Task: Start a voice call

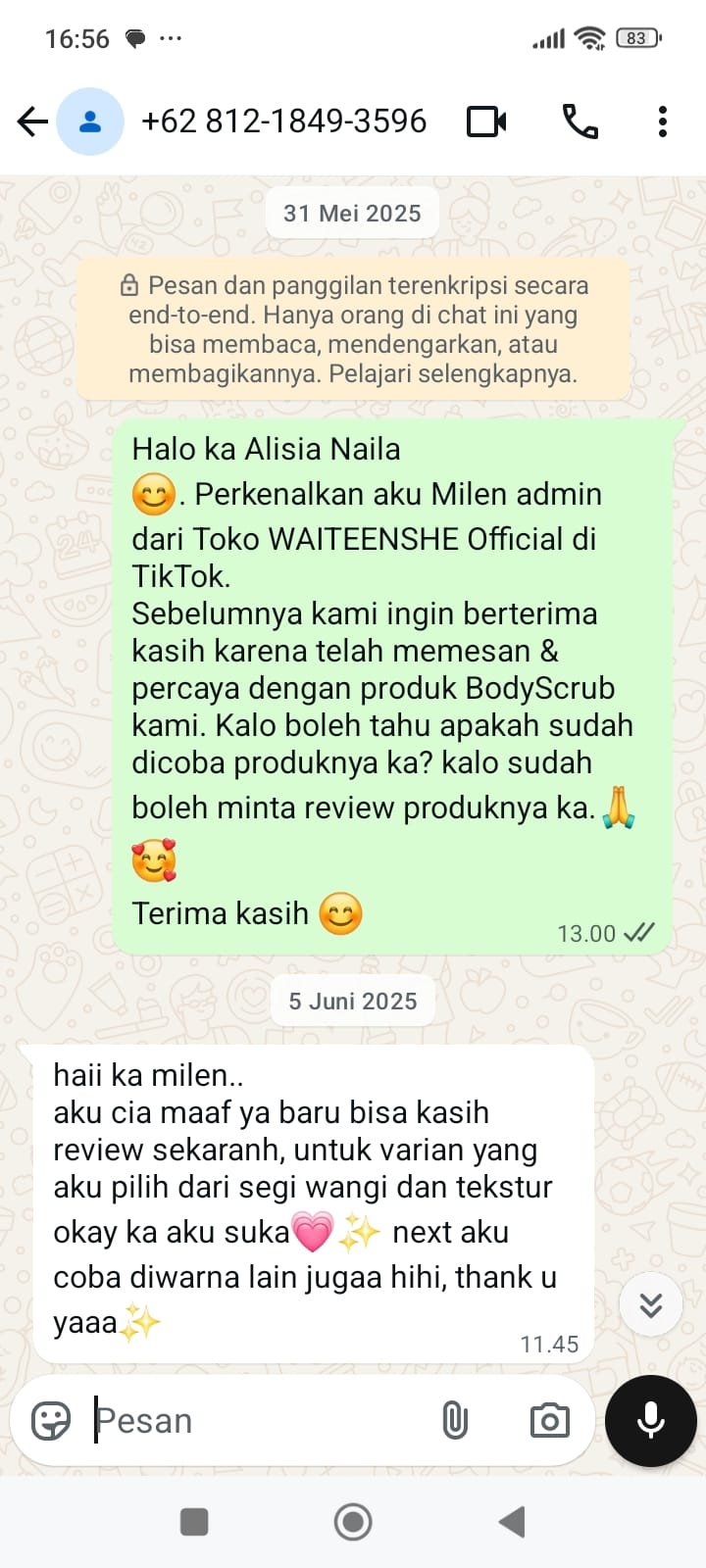Action: tap(580, 122)
